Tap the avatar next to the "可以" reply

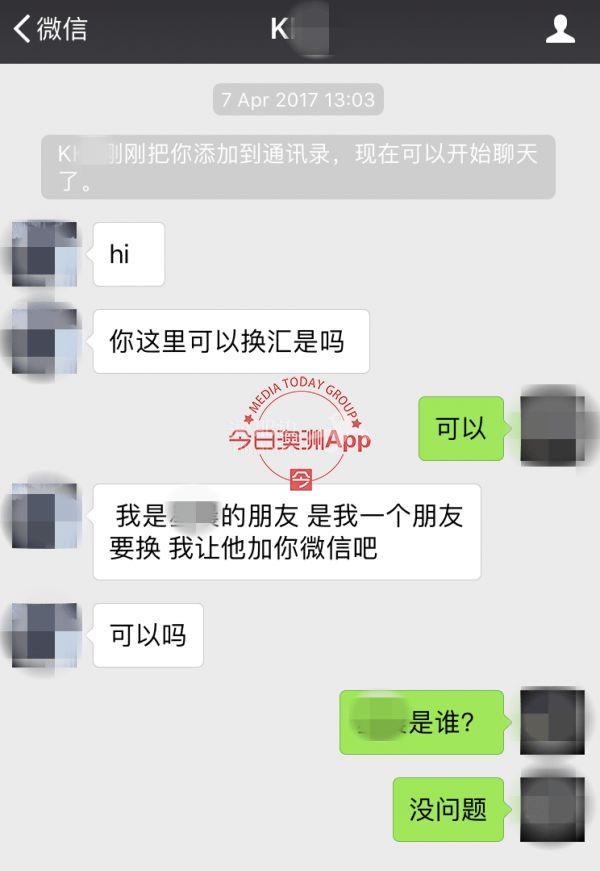pos(553,428)
